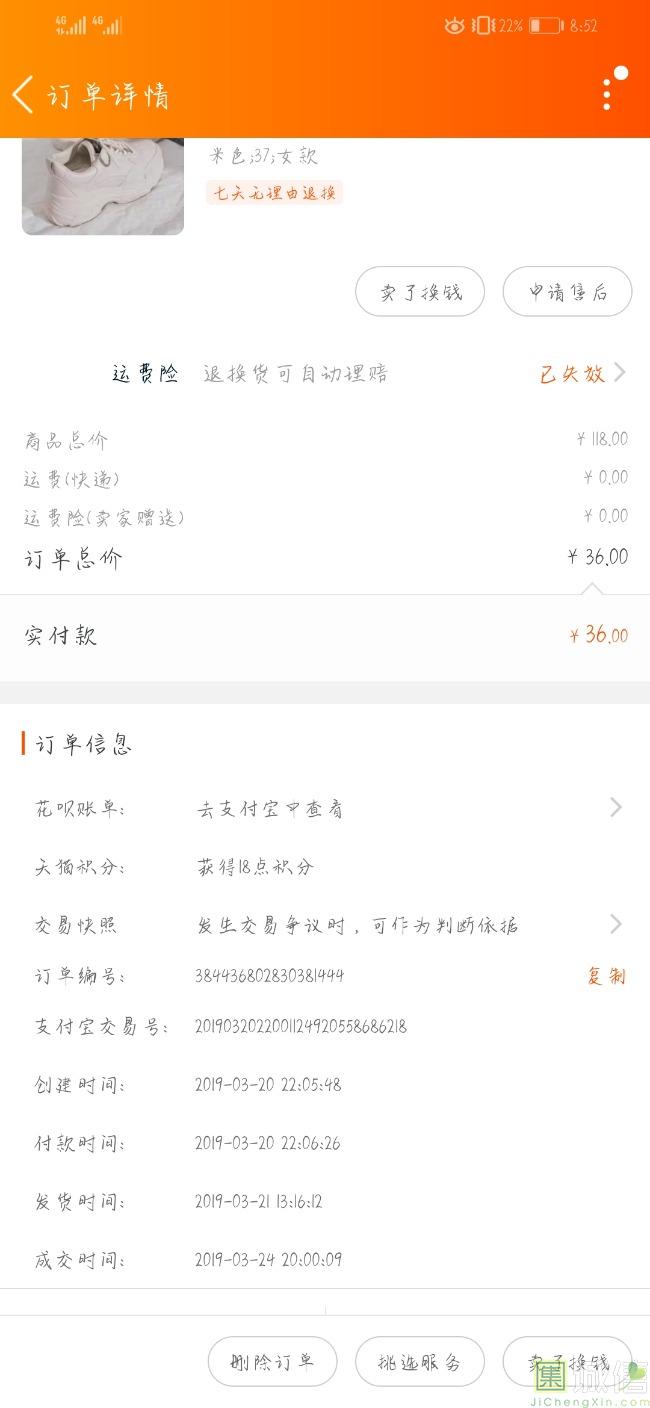Copy the order number with 复制
The image size is (650, 1408).
coord(606,976)
